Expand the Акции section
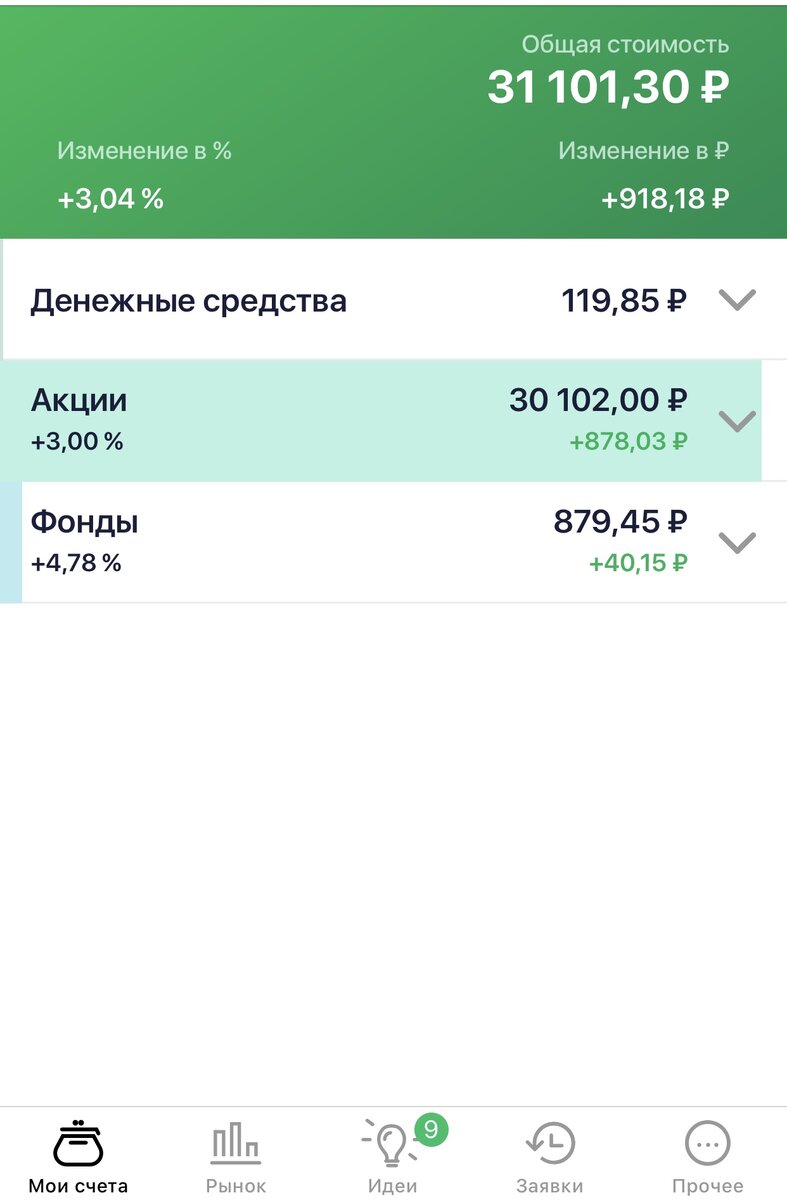 tap(737, 421)
